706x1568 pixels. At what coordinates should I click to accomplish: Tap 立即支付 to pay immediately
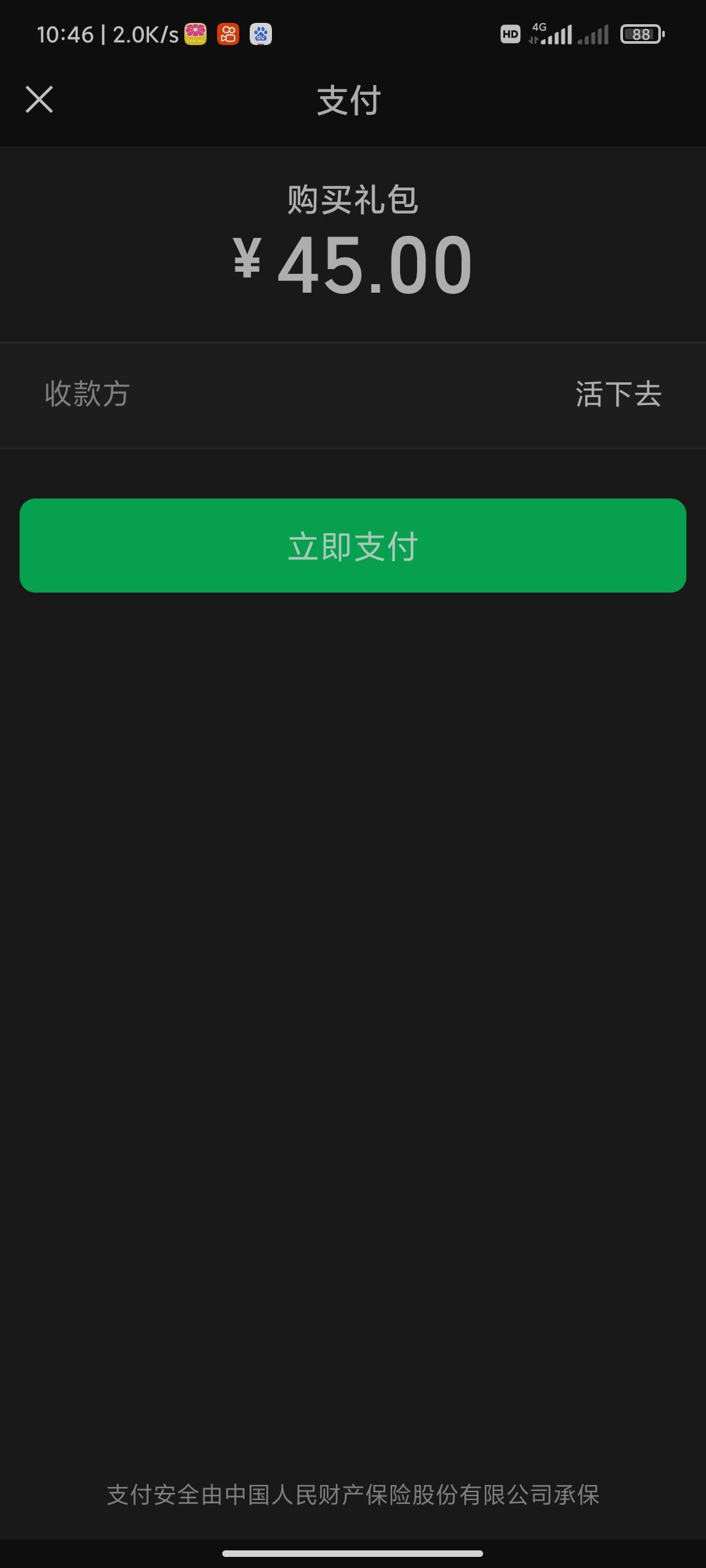click(x=353, y=546)
